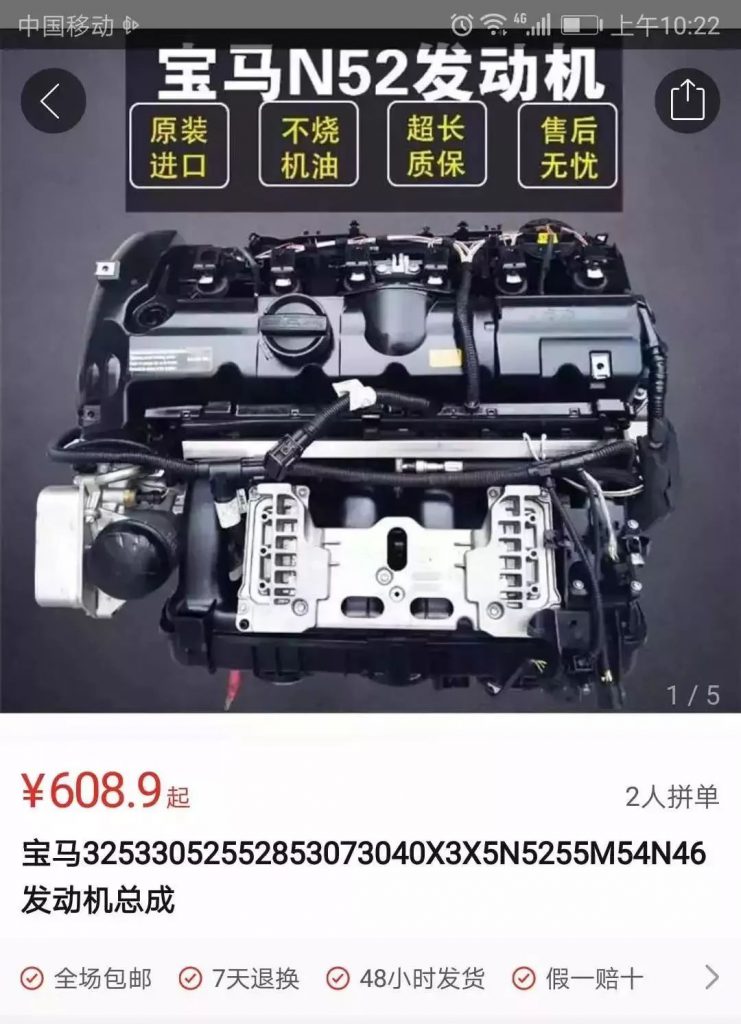Screen dimensions: 741x1024
Task: Share this BMW engine listing
Action: 687,100
